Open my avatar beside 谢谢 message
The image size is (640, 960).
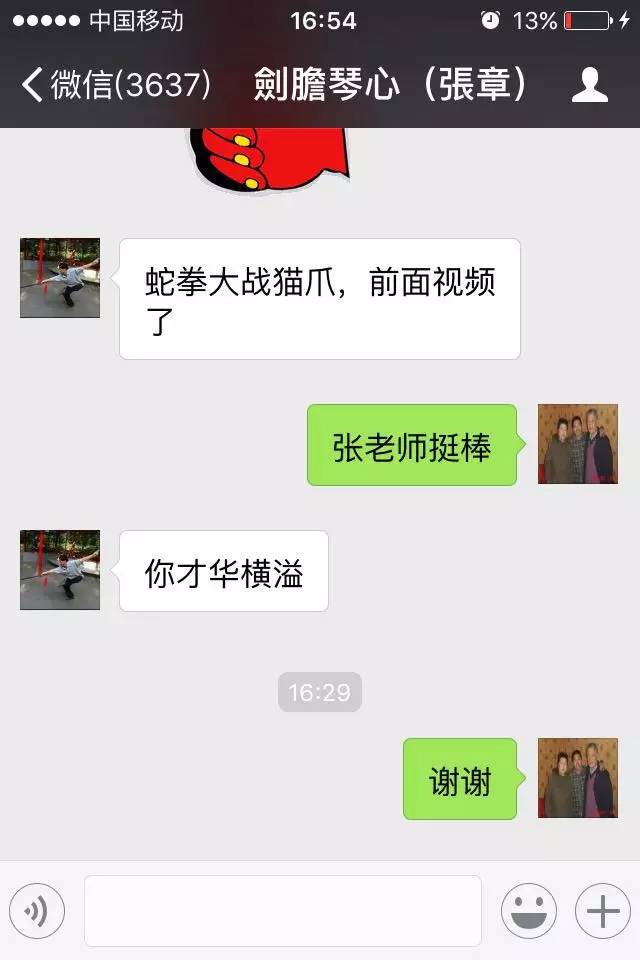(578, 778)
